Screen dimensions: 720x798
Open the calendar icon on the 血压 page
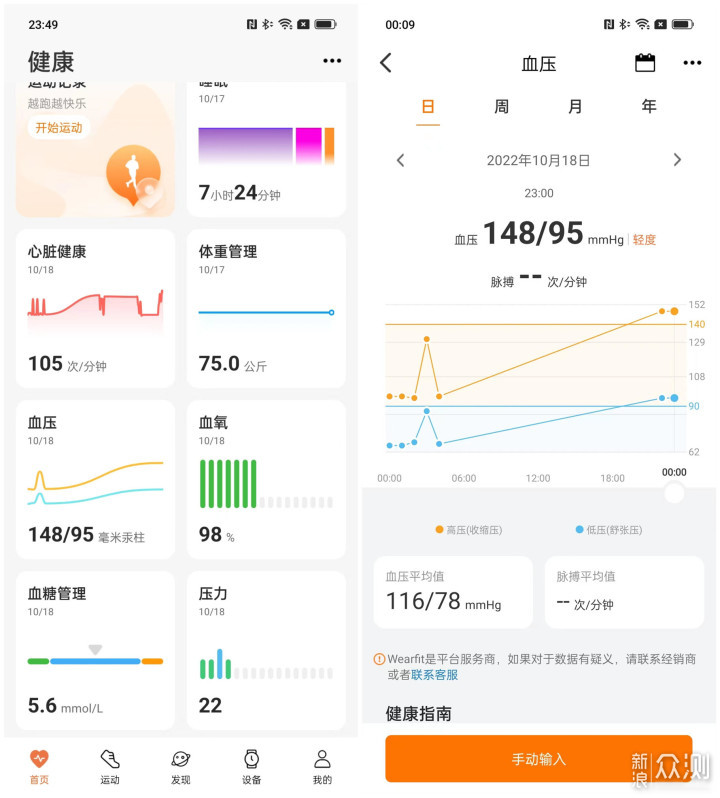[x=645, y=63]
